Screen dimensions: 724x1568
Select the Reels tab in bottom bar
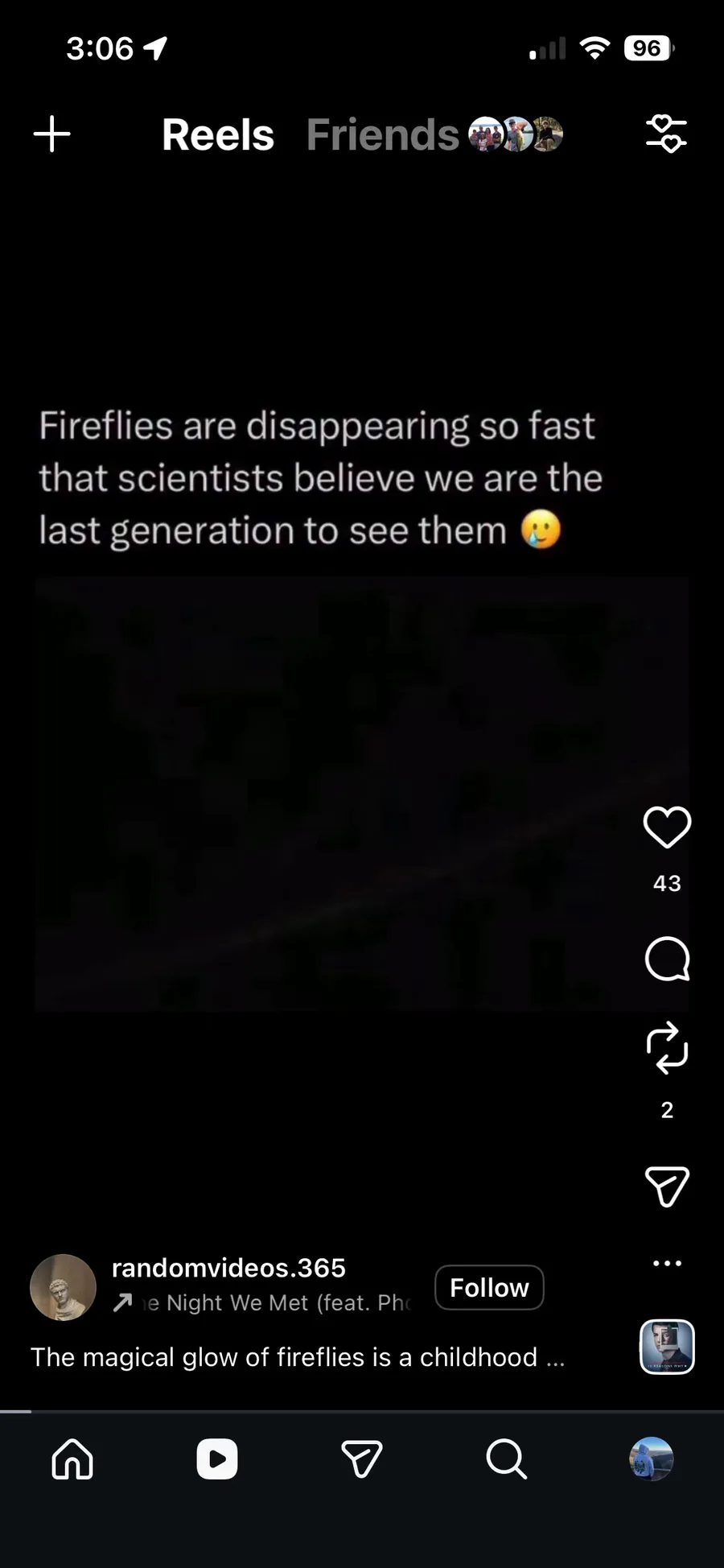(217, 1459)
